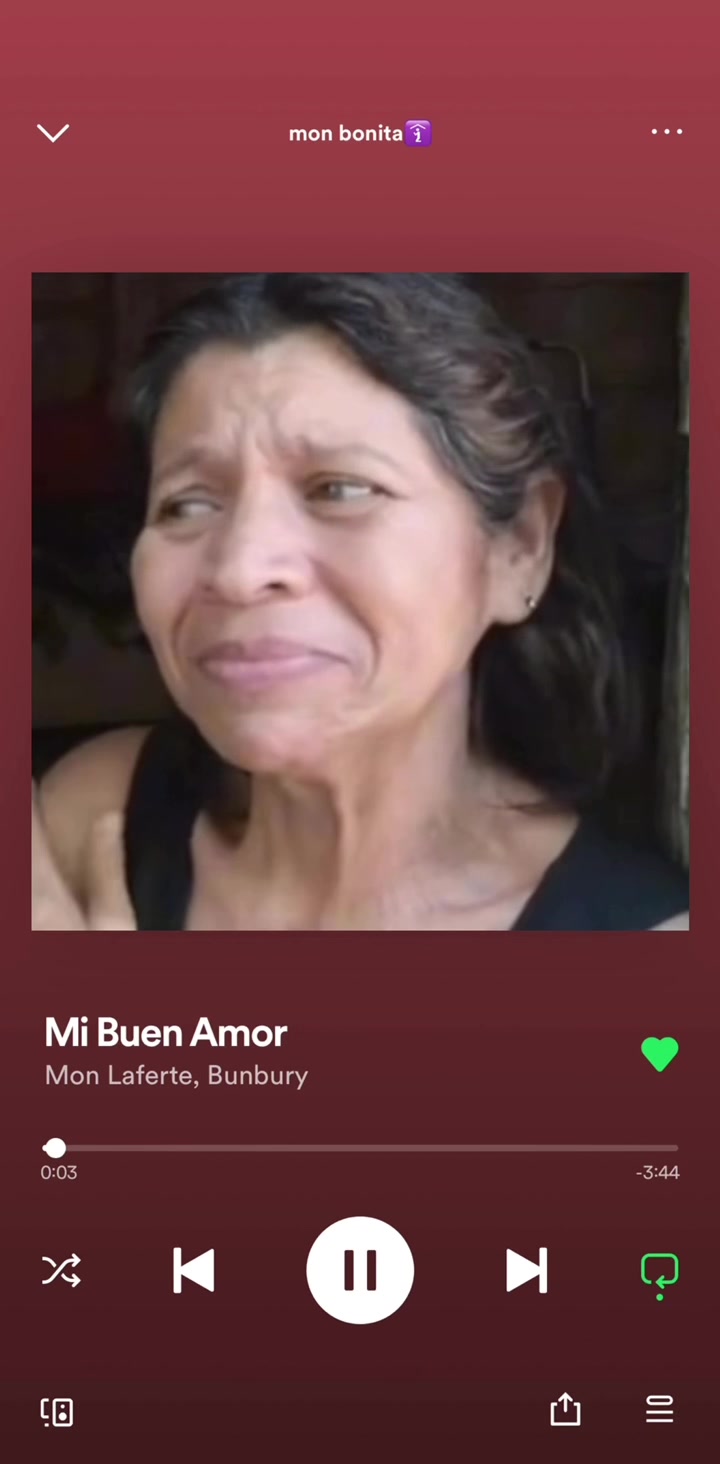Share this song
Viewport: 720px width, 1464px height.
pyautogui.click(x=565, y=1409)
